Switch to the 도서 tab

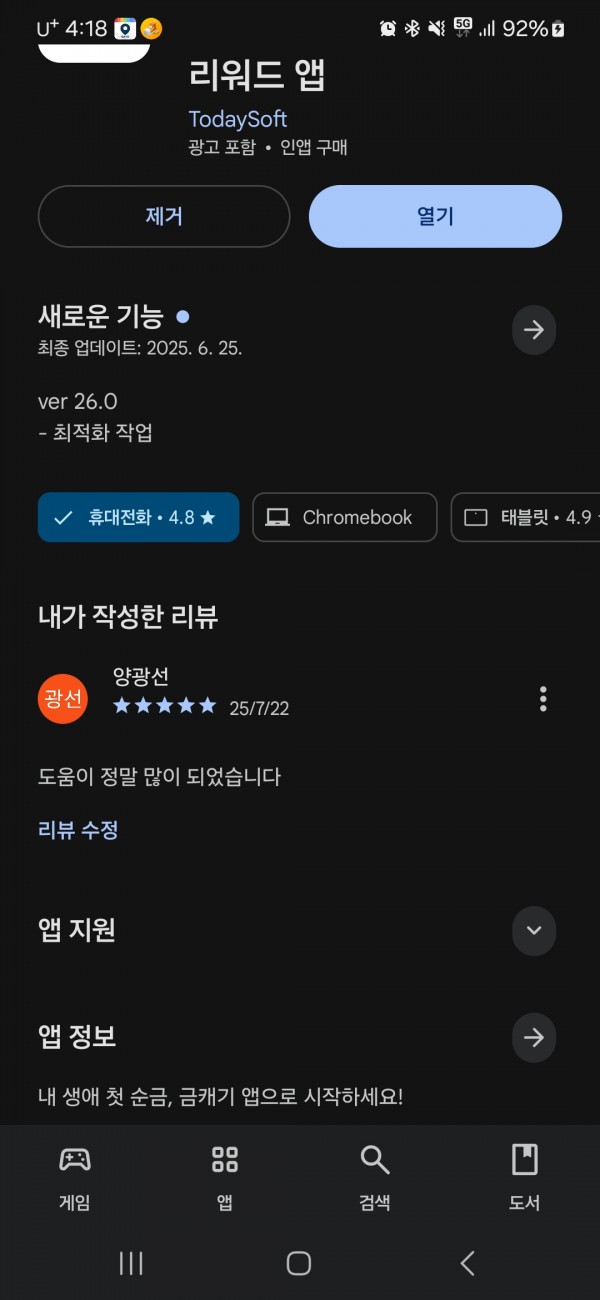[525, 1178]
